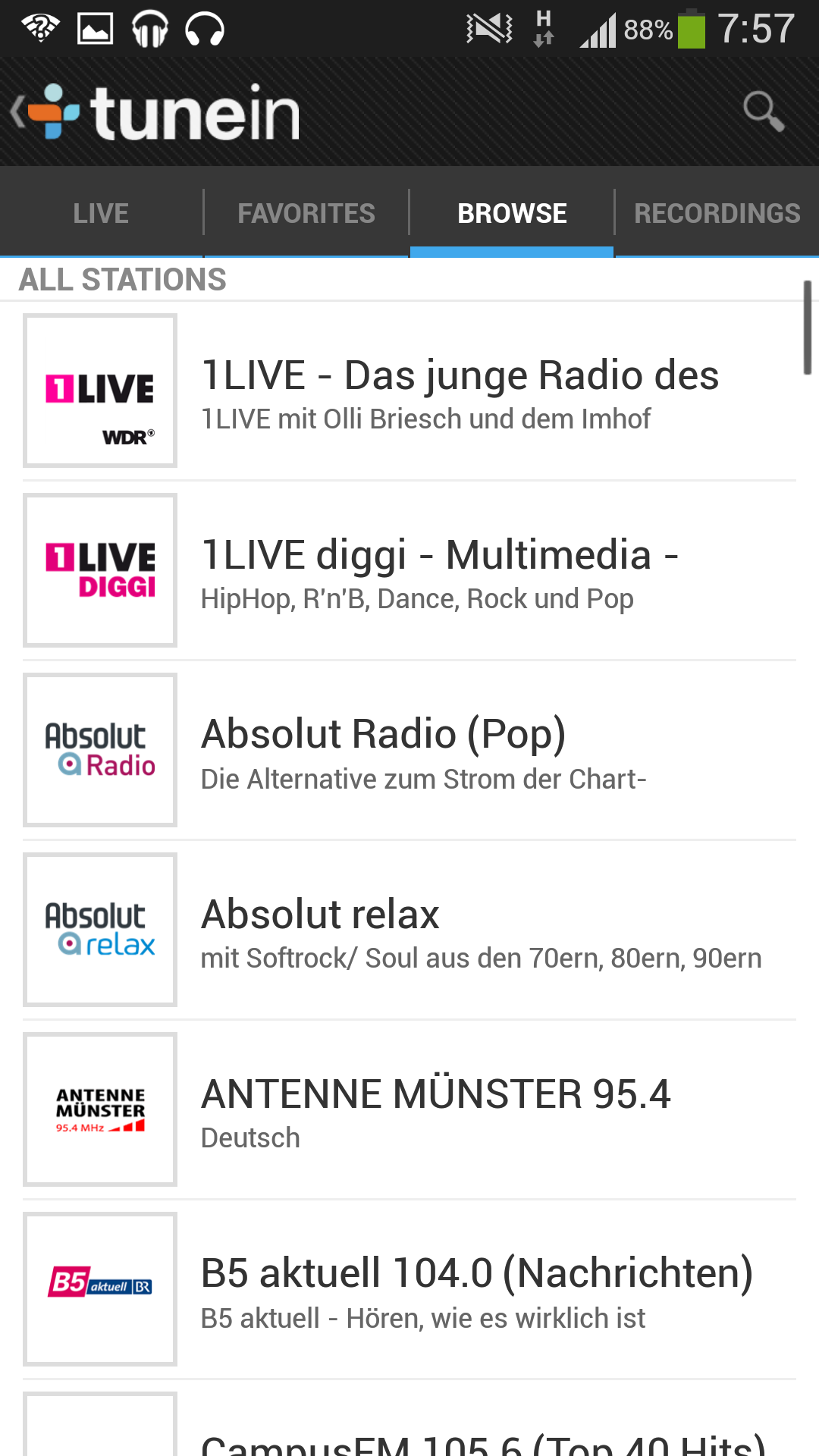The width and height of the screenshot is (819, 1456).
Task: Switch to the Favorites tab
Action: tap(306, 213)
